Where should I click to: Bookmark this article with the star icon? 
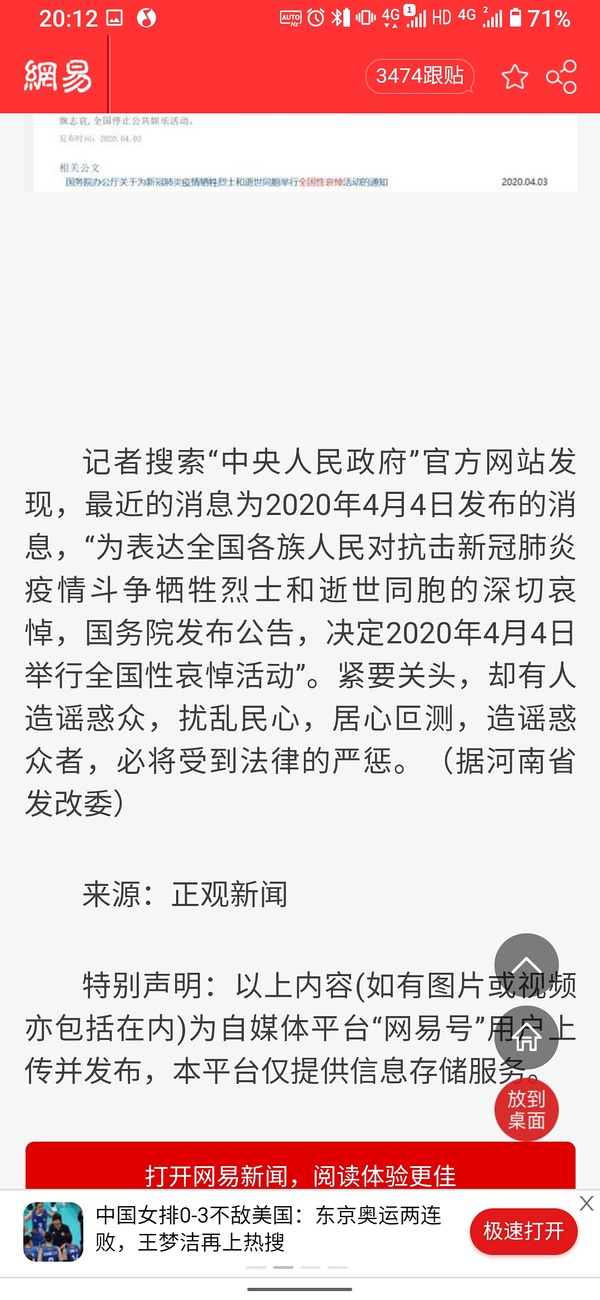[x=514, y=77]
